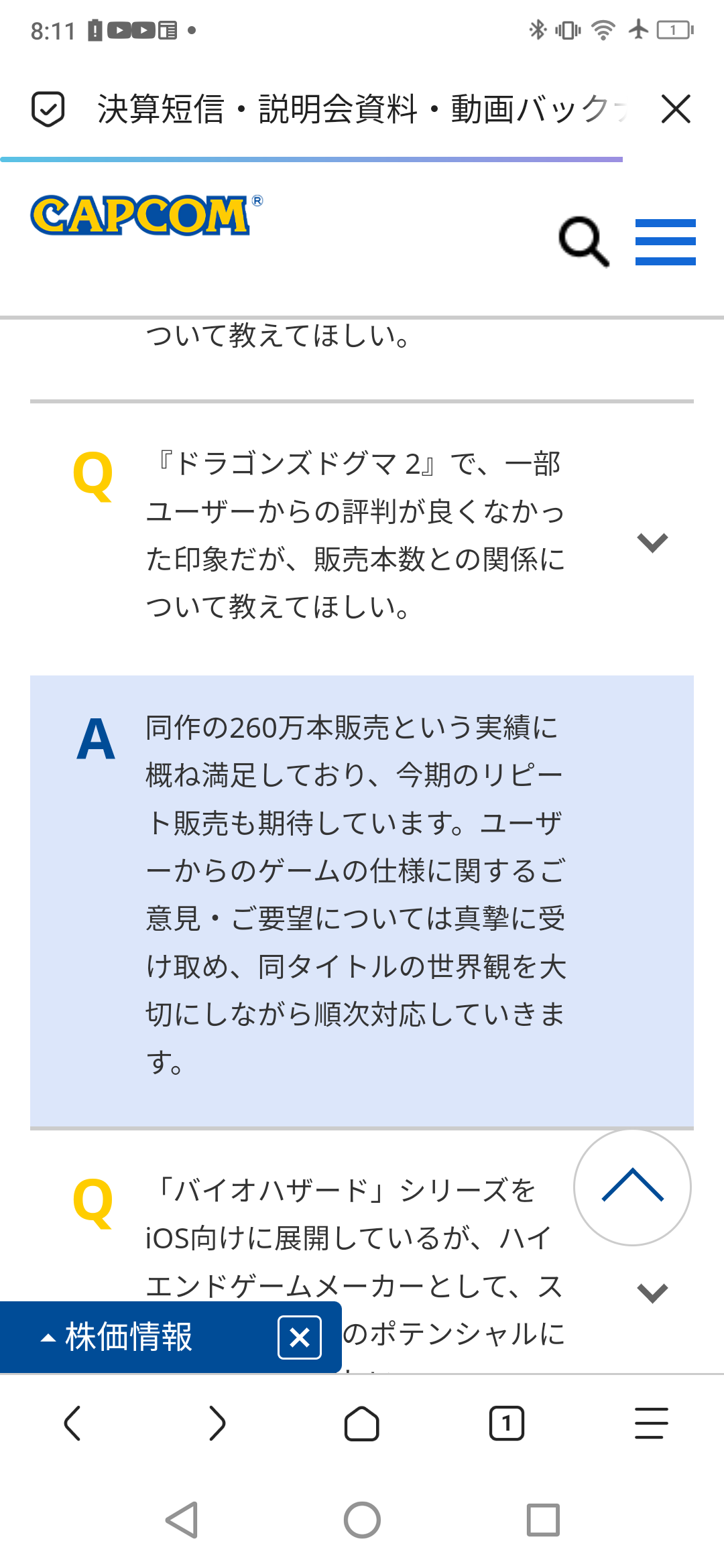Expand the 株価情報 stock info panel
The width and height of the screenshot is (724, 1568).
tap(117, 1337)
